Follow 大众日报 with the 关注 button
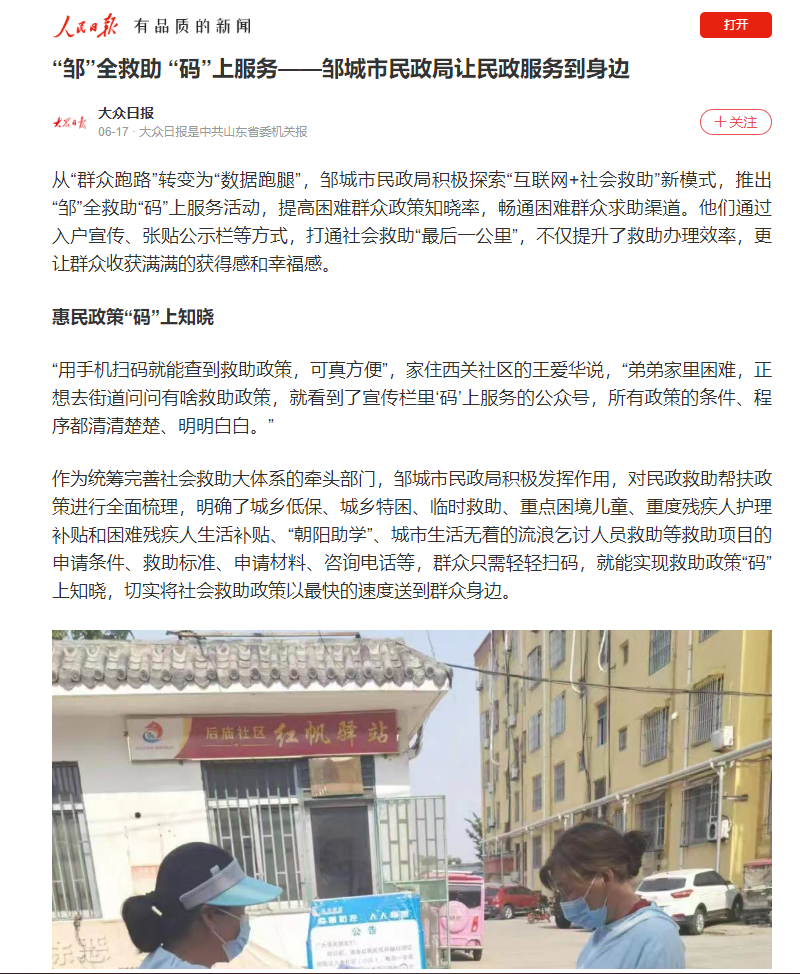 coord(735,122)
